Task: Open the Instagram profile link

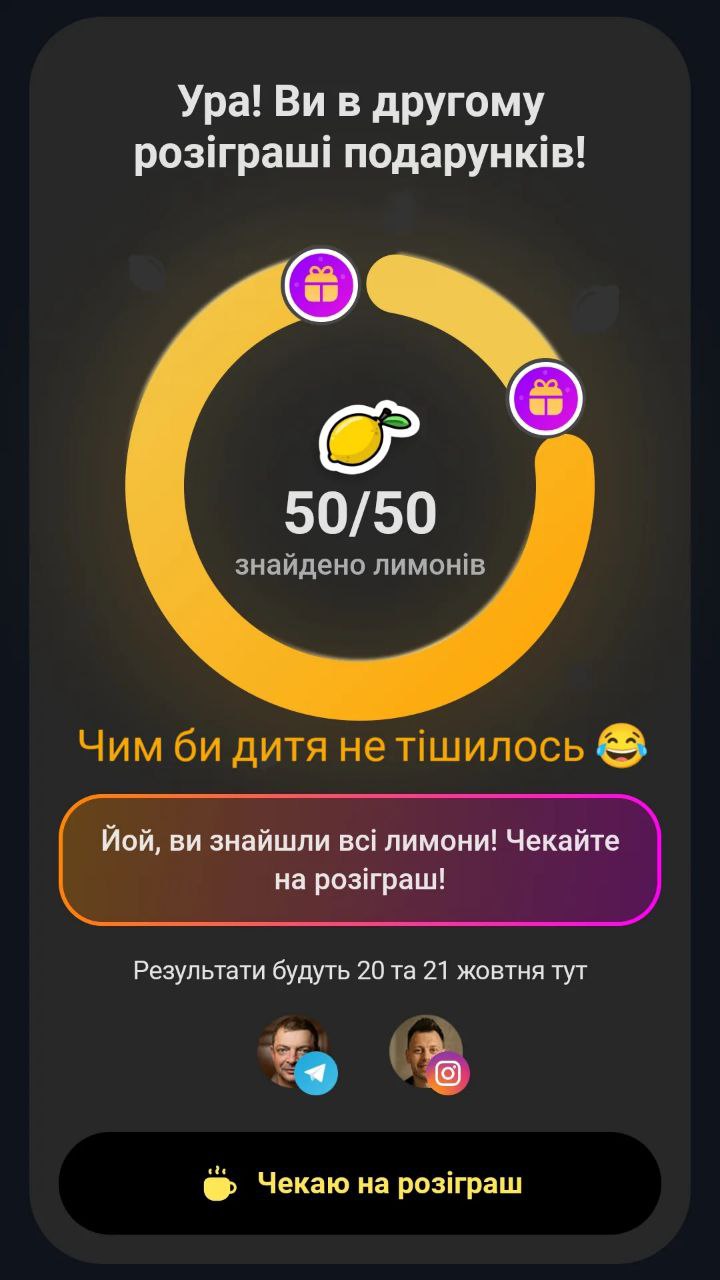Action: coord(428,1053)
